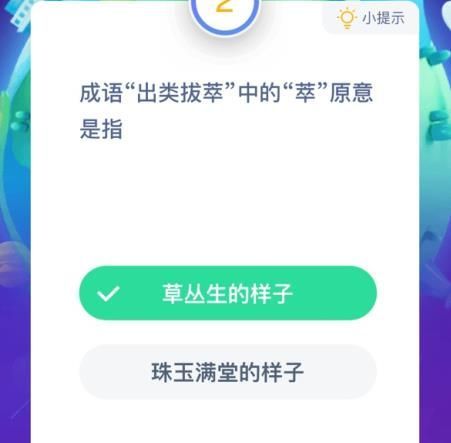The height and width of the screenshot is (443, 451).
Task: Open the 小提示 hint button
Action: pyautogui.click(x=371, y=18)
